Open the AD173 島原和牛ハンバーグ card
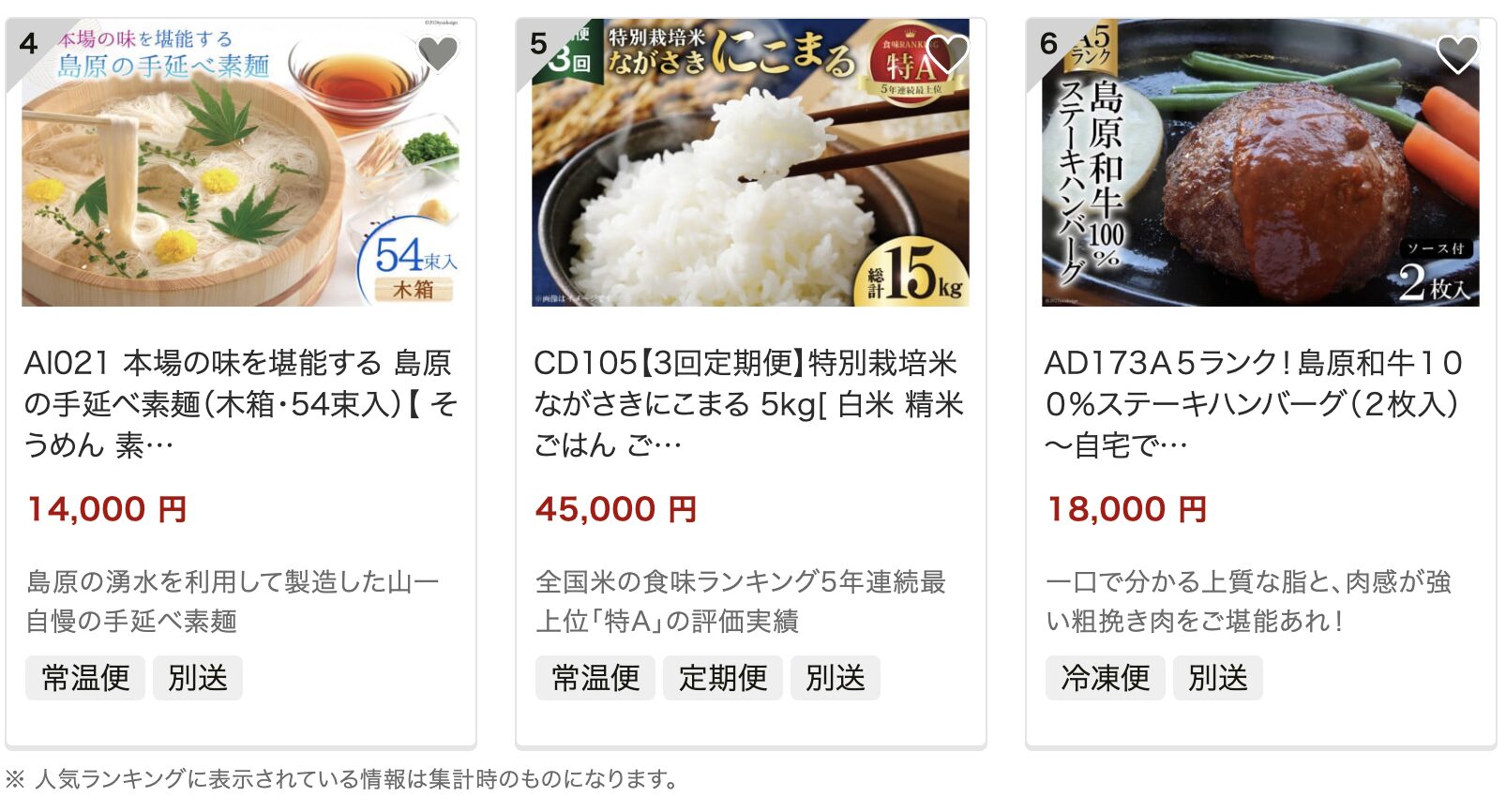Screen dimensions: 1506x812 pos(1260,403)
